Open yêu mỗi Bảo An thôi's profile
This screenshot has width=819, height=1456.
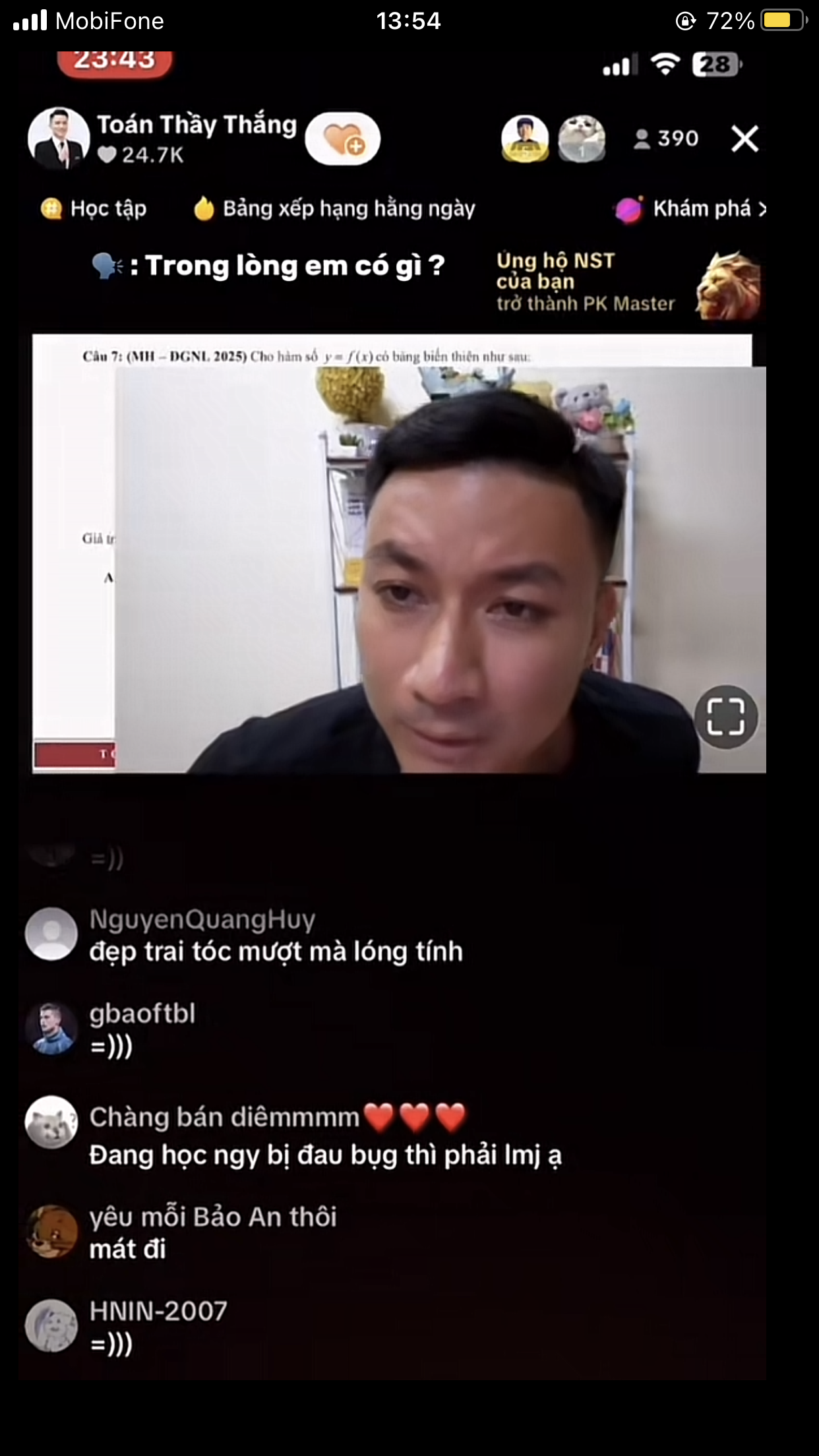[51, 1230]
